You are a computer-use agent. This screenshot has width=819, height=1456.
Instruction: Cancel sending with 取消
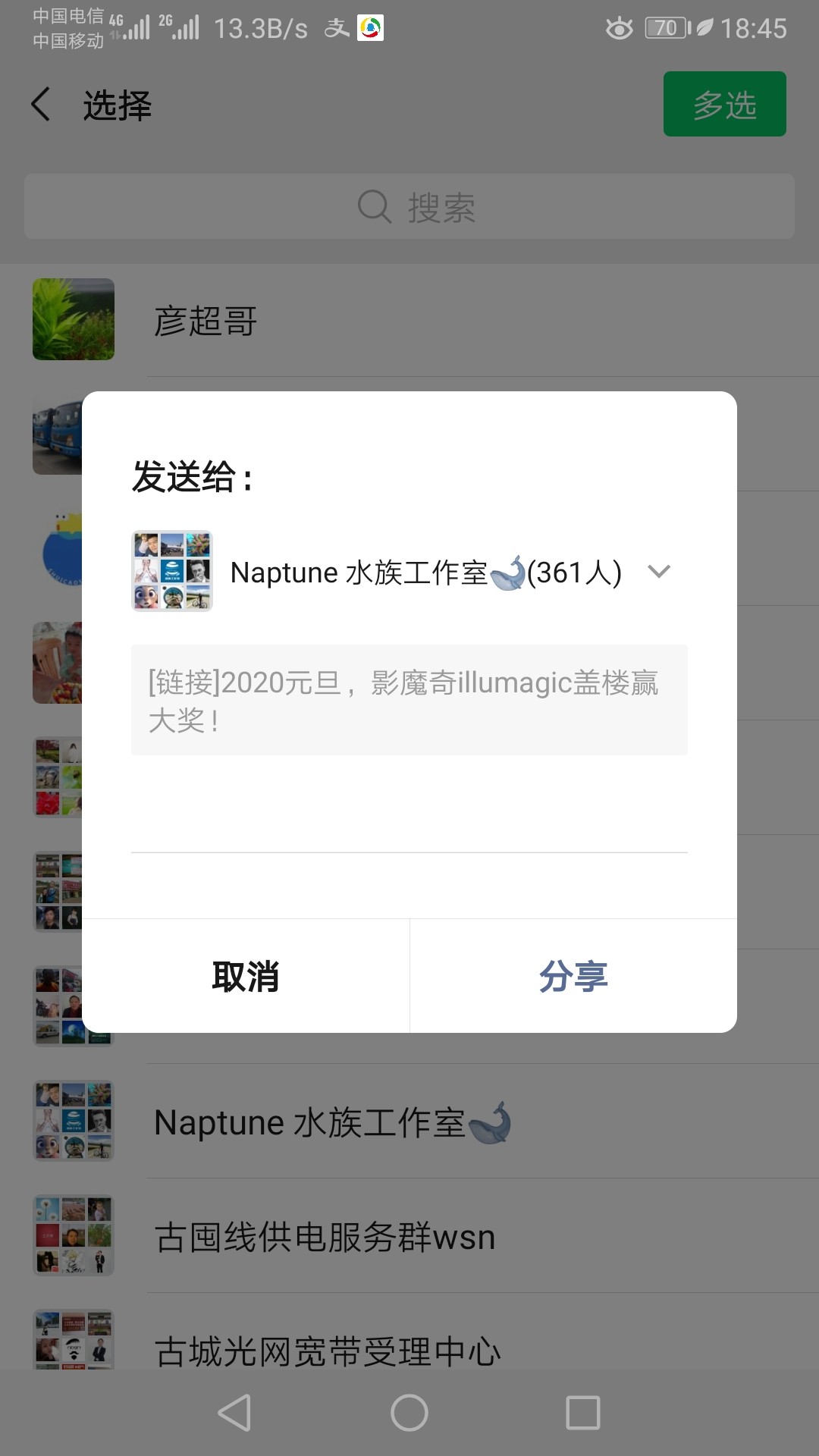tap(246, 976)
